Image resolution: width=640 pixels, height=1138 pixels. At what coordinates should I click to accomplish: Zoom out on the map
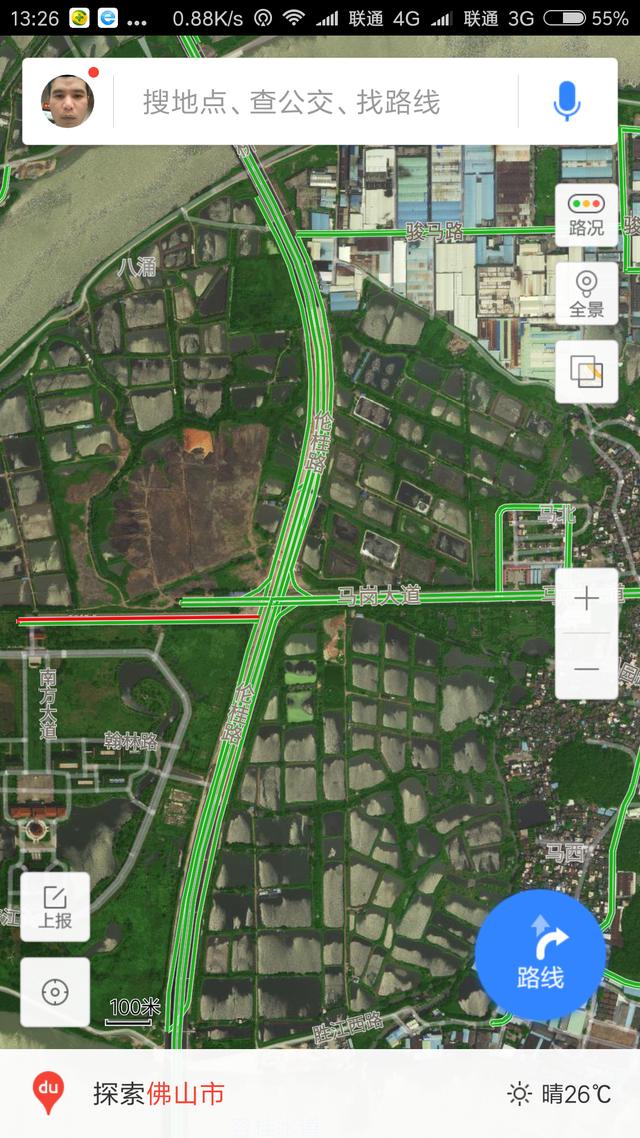click(x=586, y=668)
